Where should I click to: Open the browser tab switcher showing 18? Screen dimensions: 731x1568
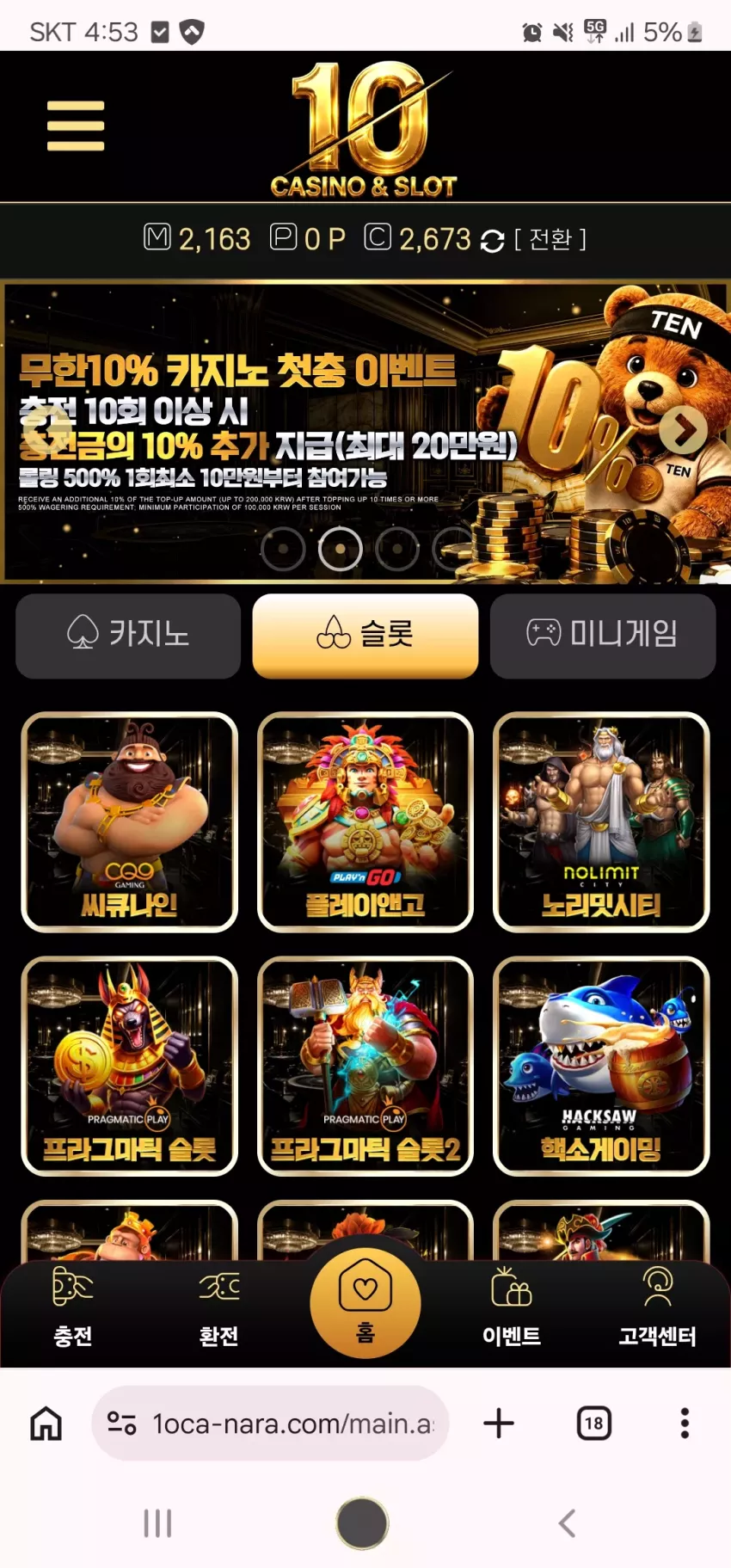593,1423
